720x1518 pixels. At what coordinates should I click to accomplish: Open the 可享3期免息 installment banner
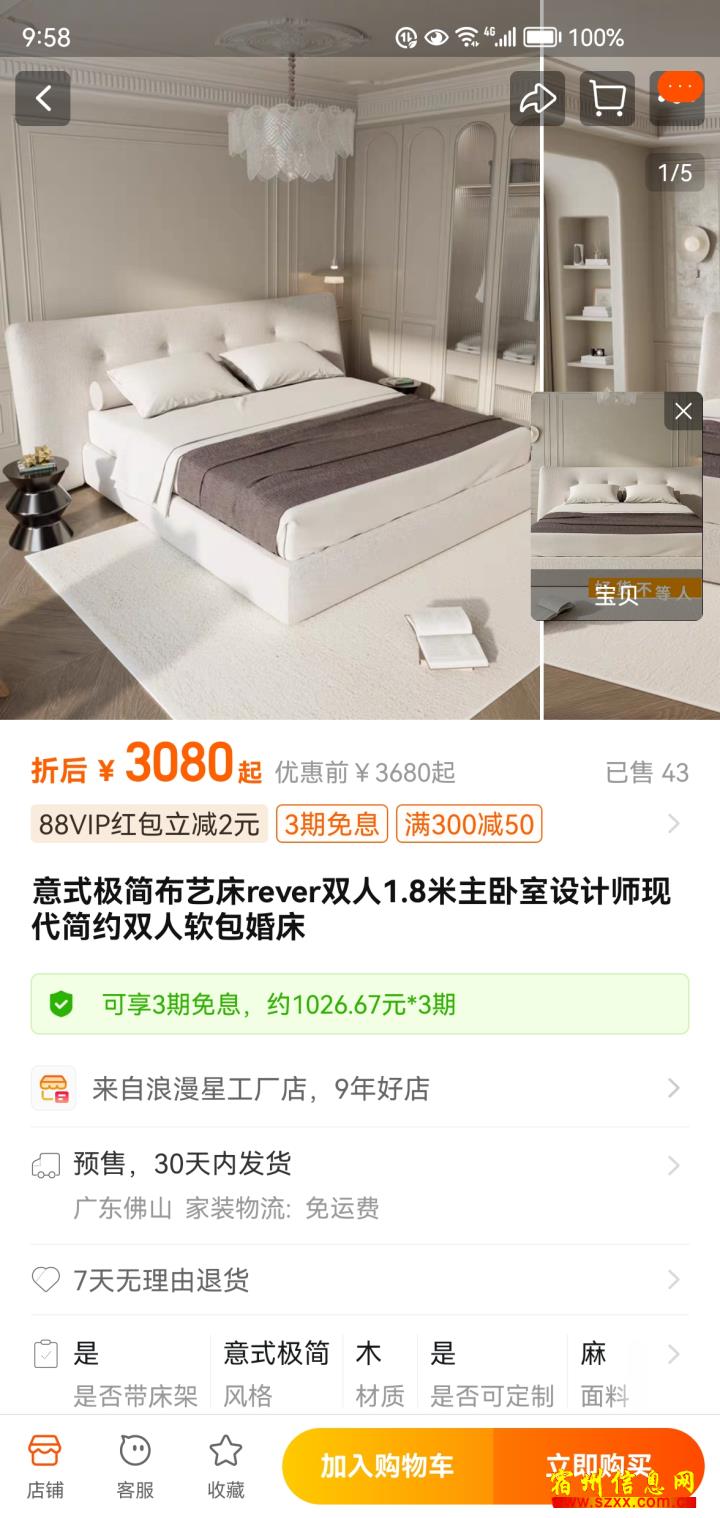[360, 1004]
